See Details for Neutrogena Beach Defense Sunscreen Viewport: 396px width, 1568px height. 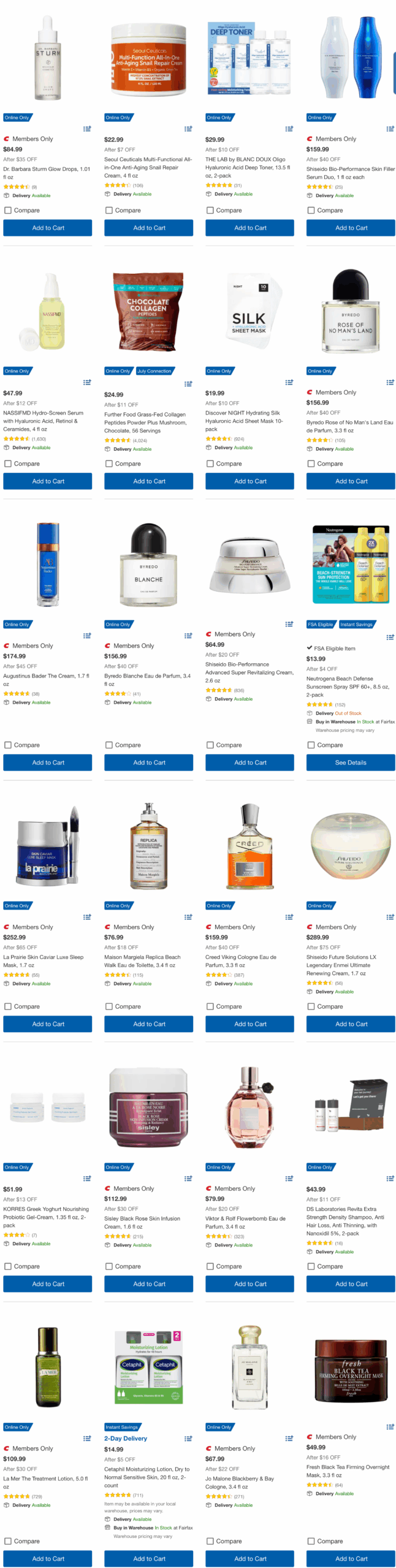[x=351, y=763]
